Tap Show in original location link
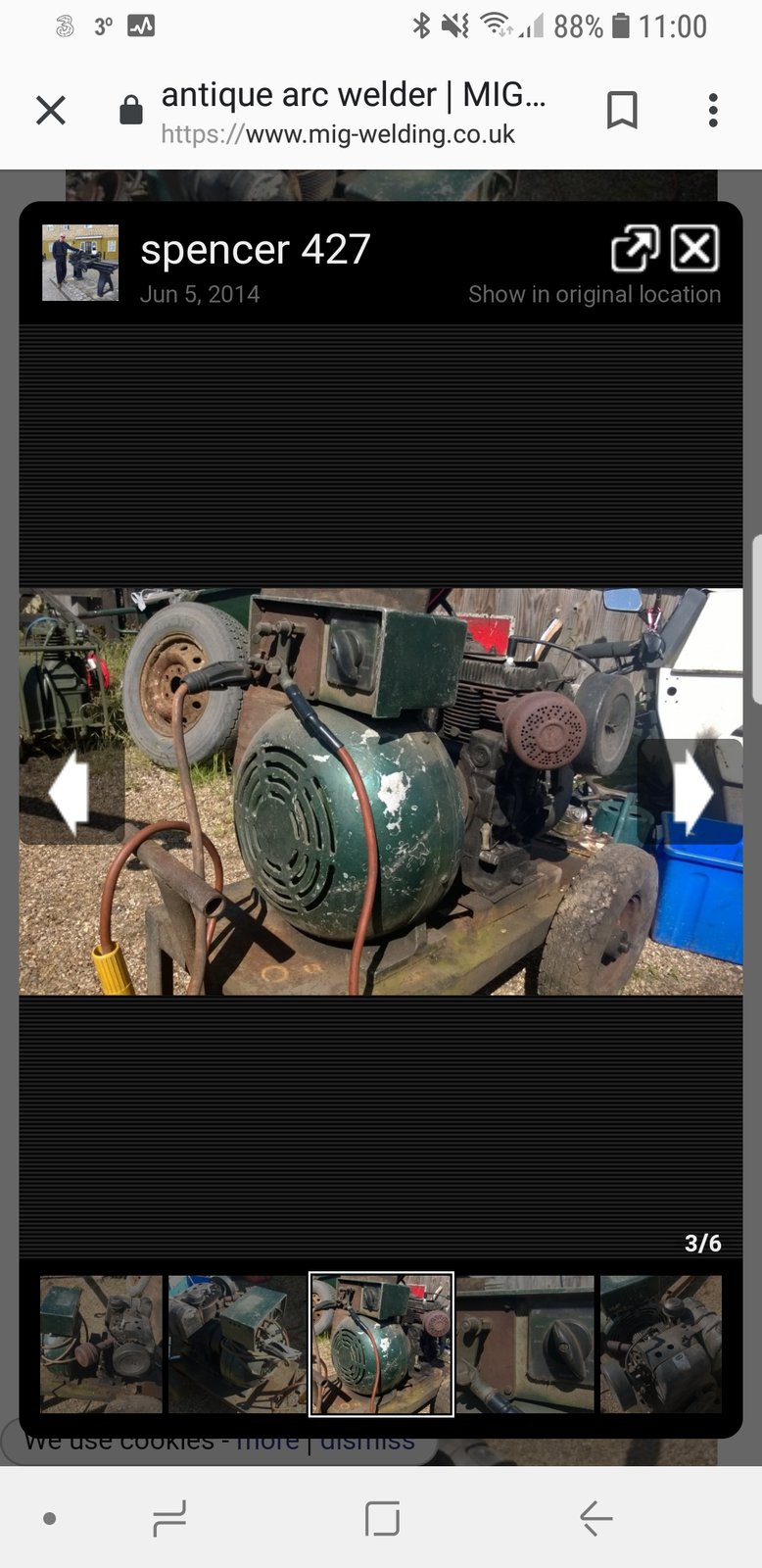This screenshot has height=1568, width=762. click(594, 294)
